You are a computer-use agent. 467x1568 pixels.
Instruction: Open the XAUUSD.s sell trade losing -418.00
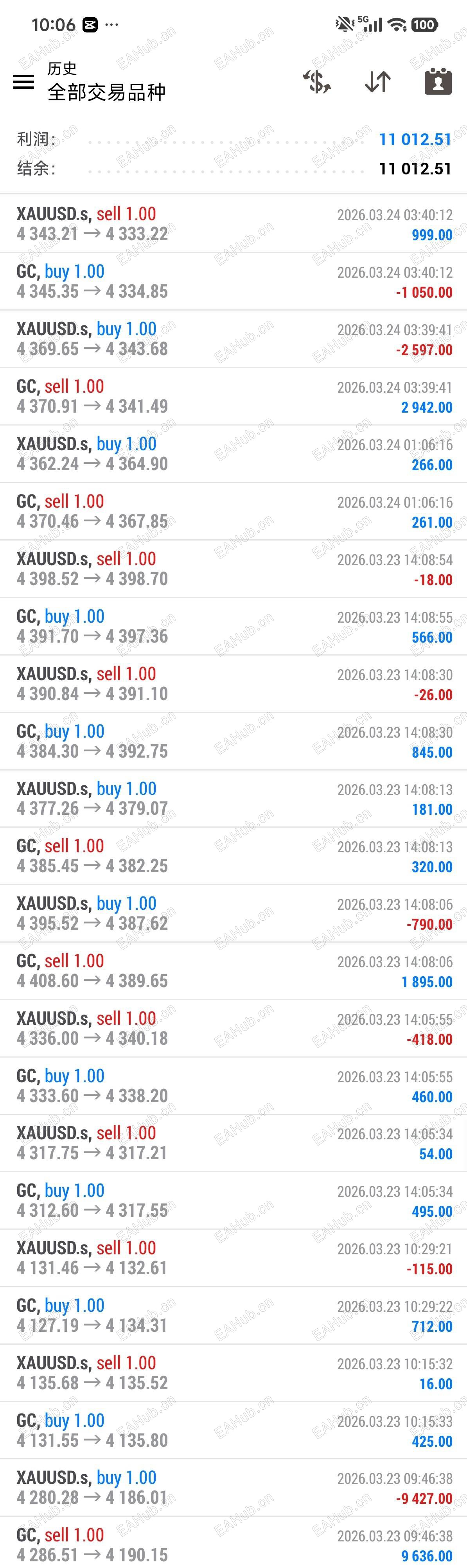234,1028
